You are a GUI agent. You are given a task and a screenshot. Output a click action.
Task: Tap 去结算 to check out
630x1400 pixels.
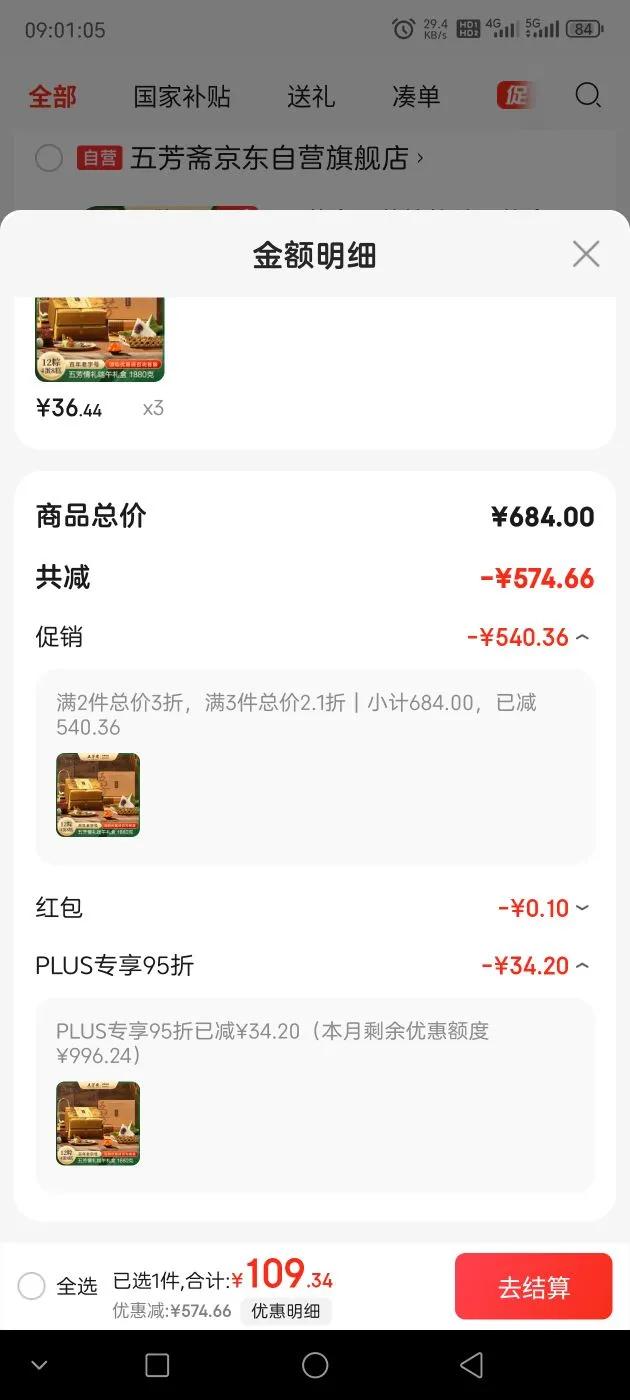pyautogui.click(x=533, y=1287)
